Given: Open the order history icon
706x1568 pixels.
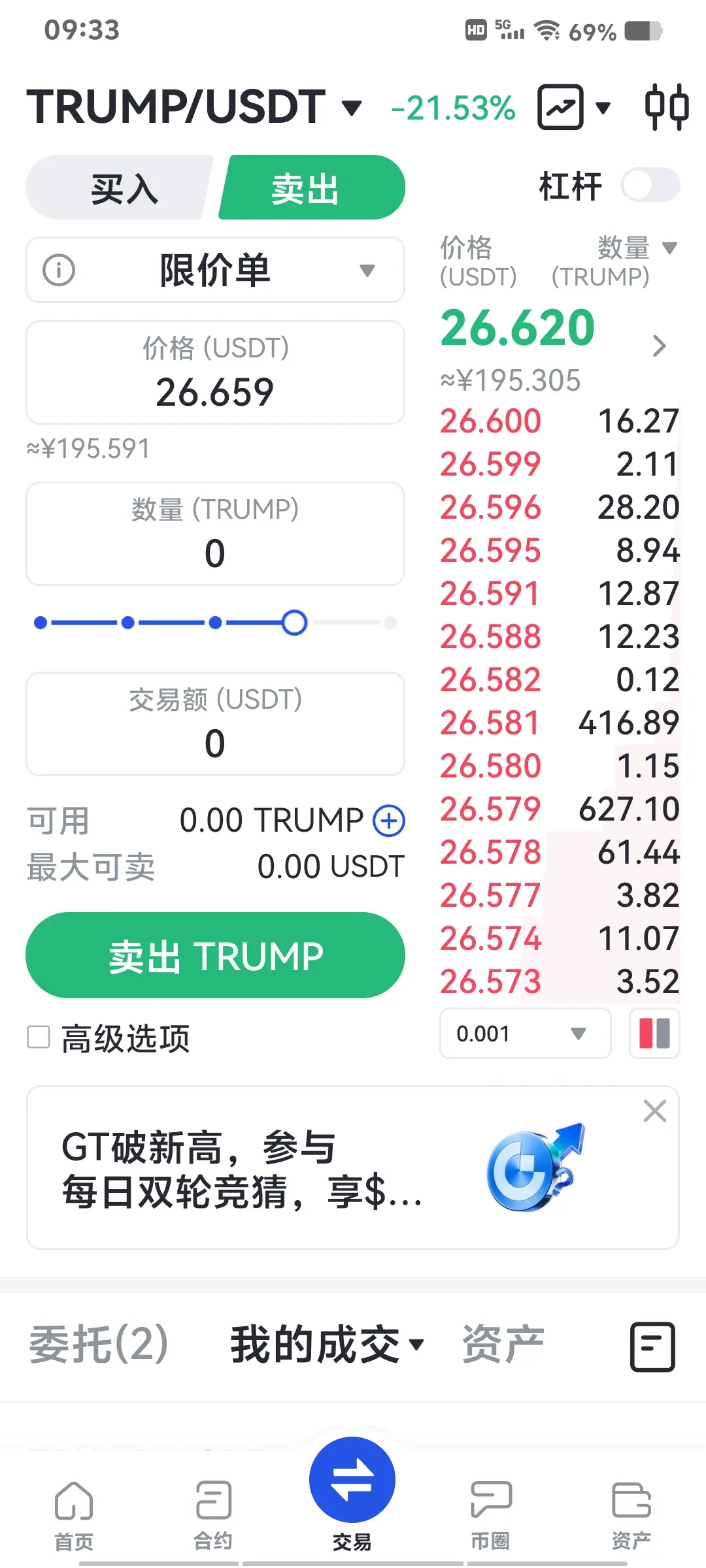Looking at the screenshot, I should [x=652, y=1347].
